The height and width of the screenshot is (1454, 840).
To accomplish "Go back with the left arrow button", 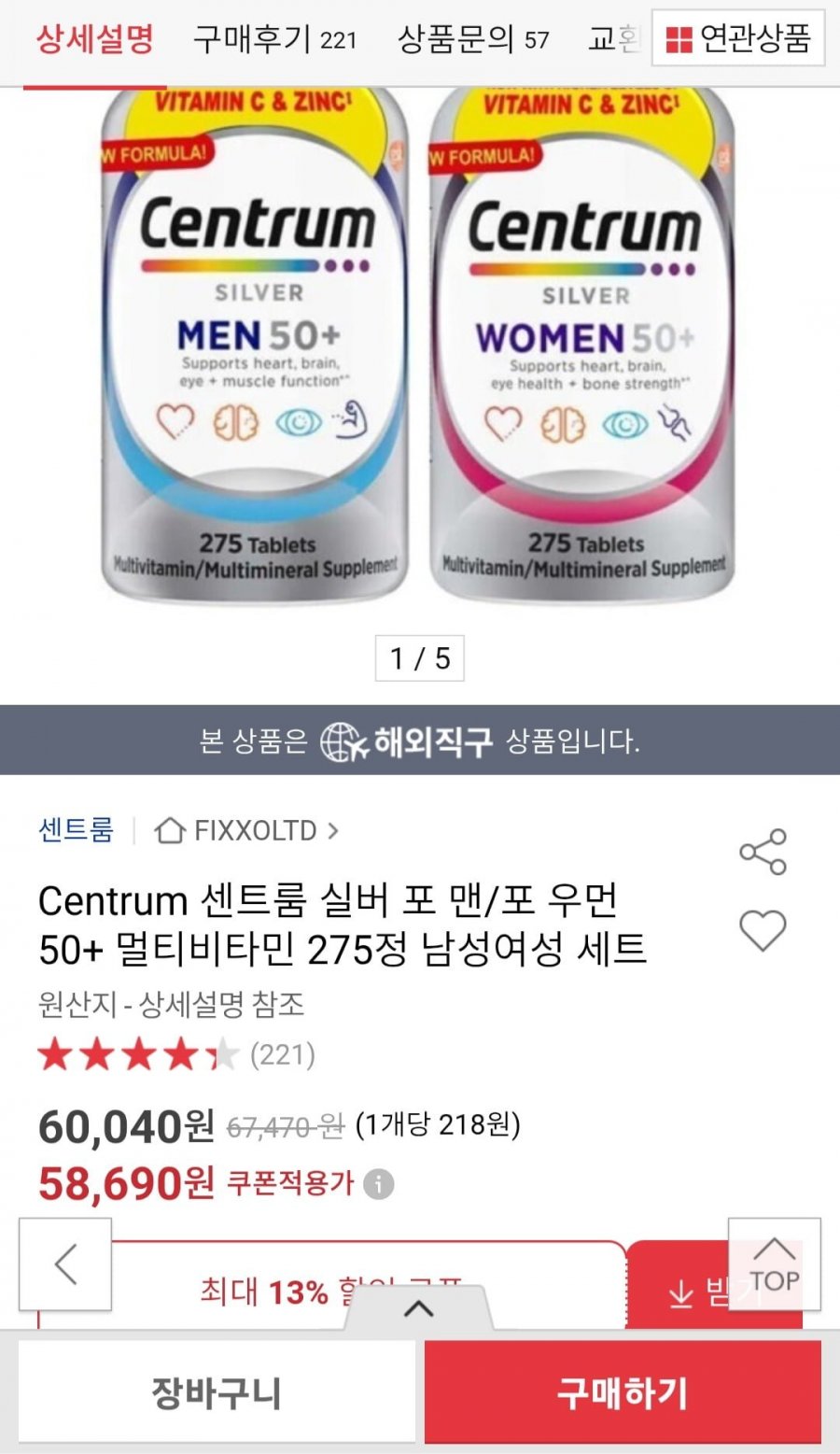I will [x=65, y=1264].
